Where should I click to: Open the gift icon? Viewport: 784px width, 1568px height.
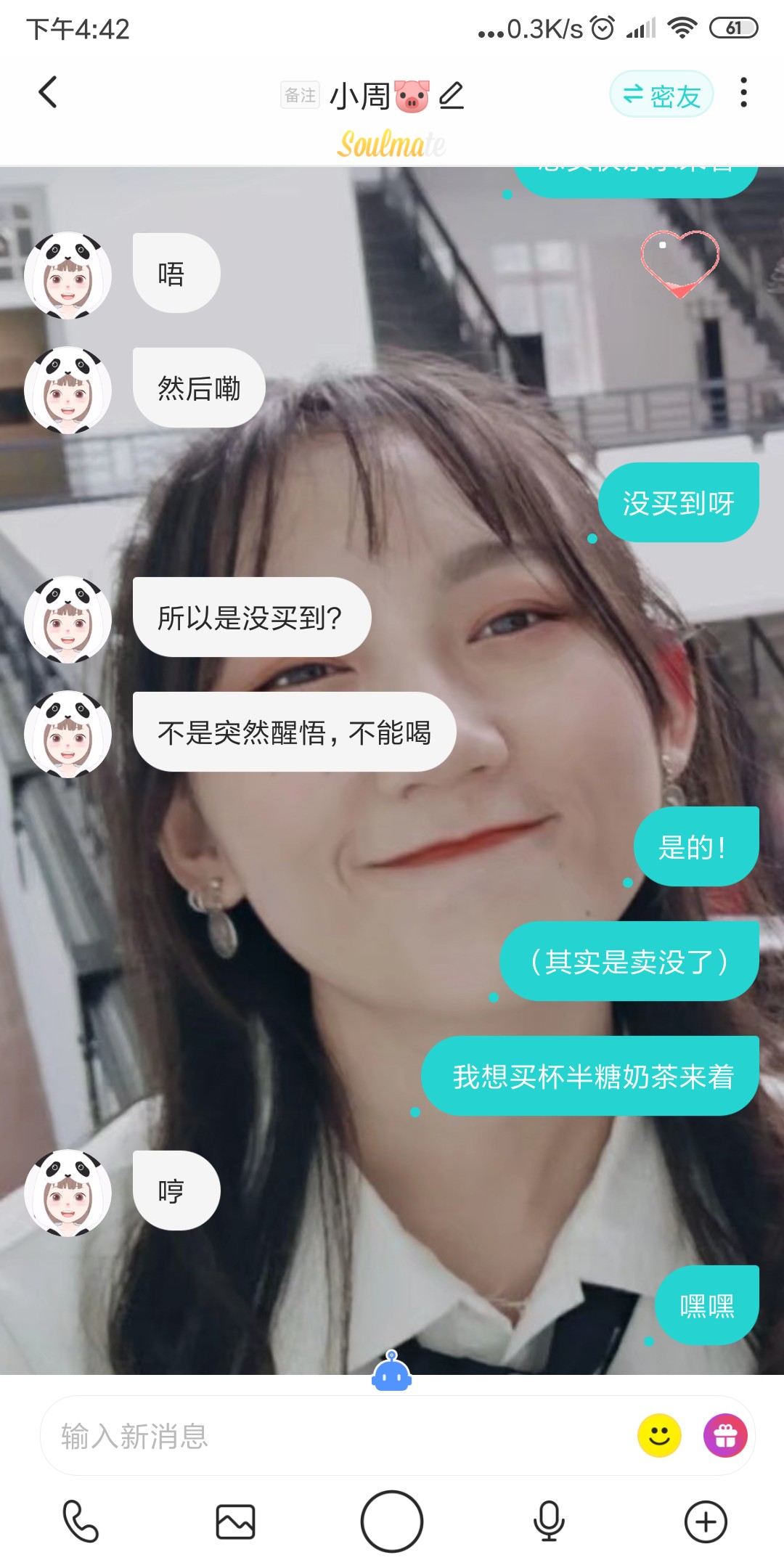[x=725, y=1436]
